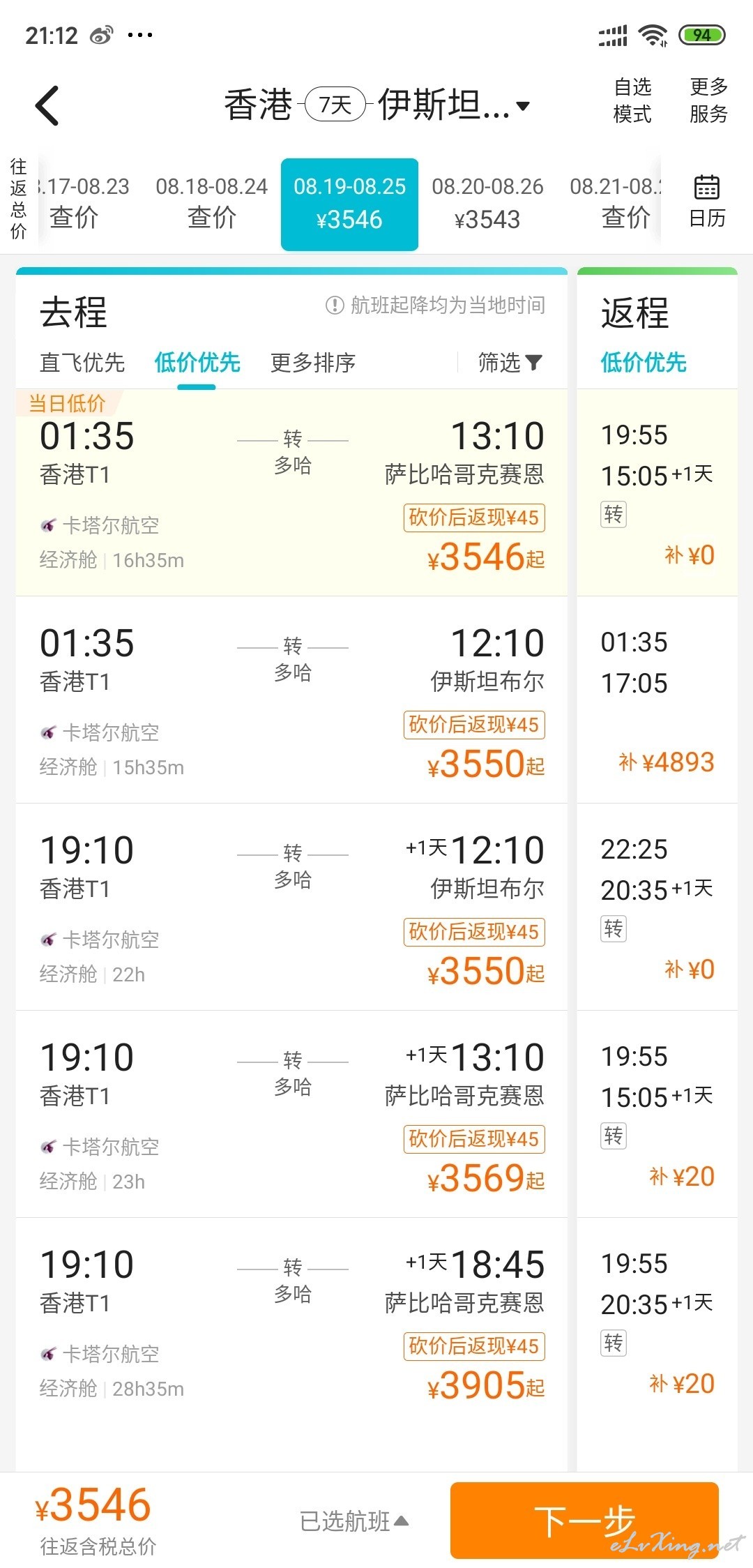Select the 08.20-08.26 date at ¥3543
This screenshot has height=1568, width=753.
pyautogui.click(x=487, y=203)
